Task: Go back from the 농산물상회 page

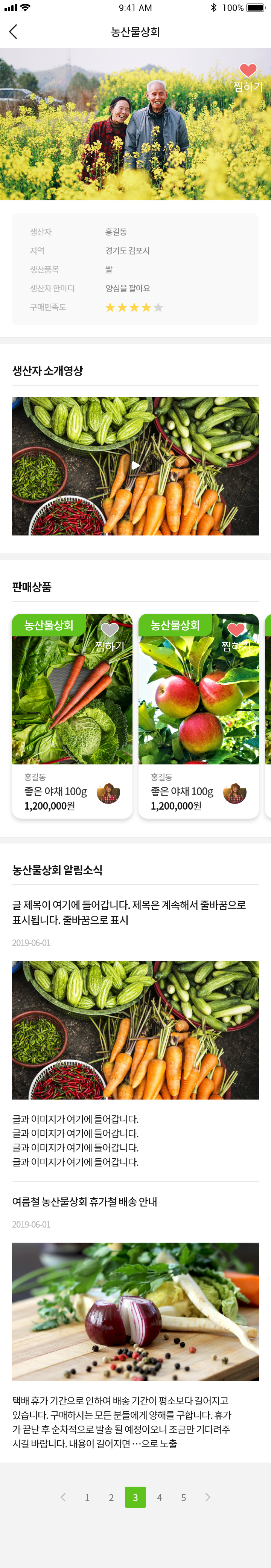Action: pyautogui.click(x=14, y=32)
